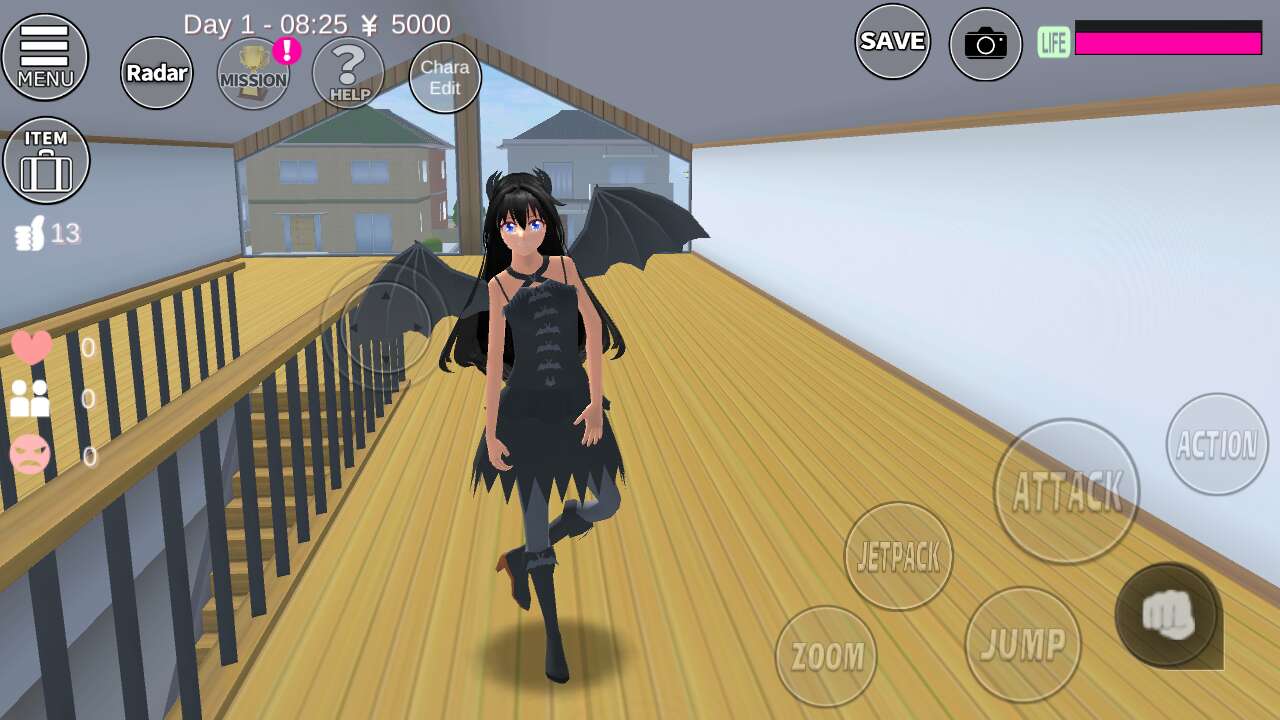
Task: Make the character JUMP
Action: point(1022,644)
